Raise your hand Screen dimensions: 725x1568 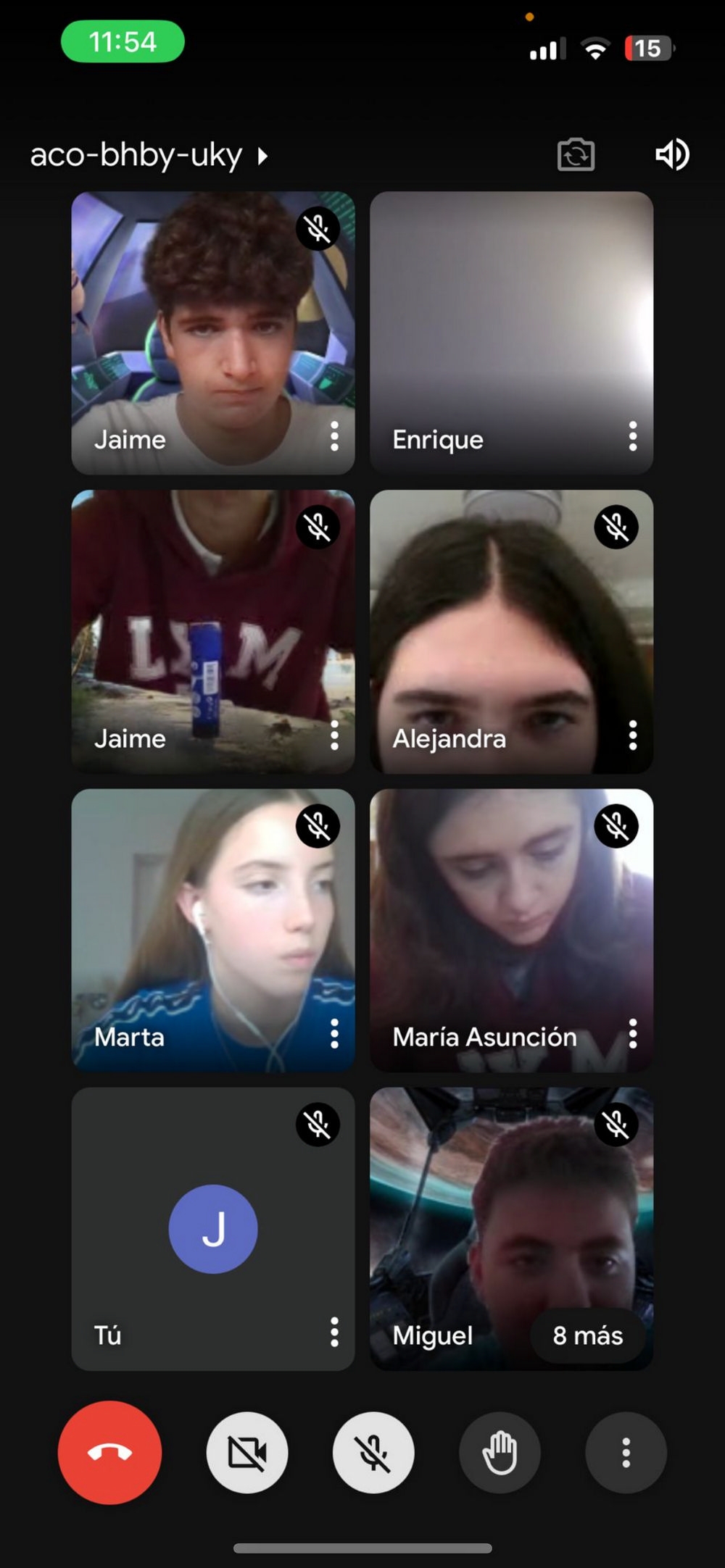pos(500,1452)
